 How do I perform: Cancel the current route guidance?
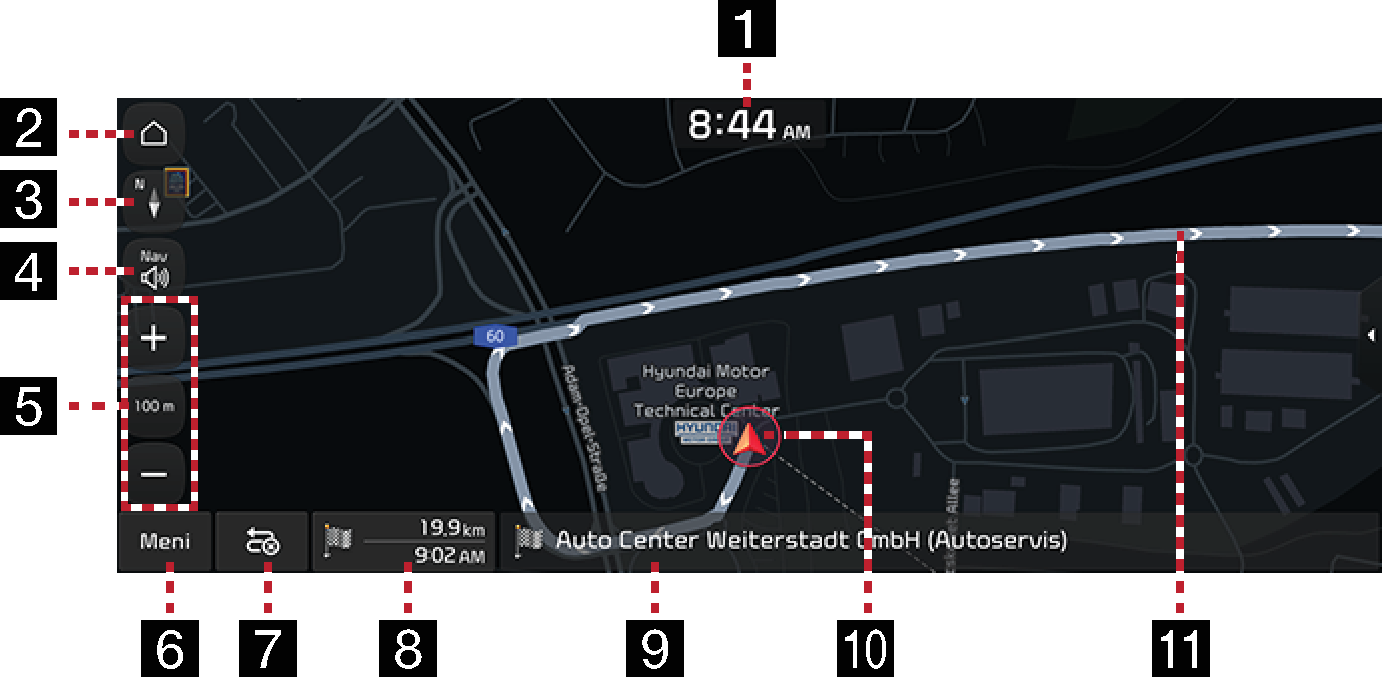click(263, 542)
